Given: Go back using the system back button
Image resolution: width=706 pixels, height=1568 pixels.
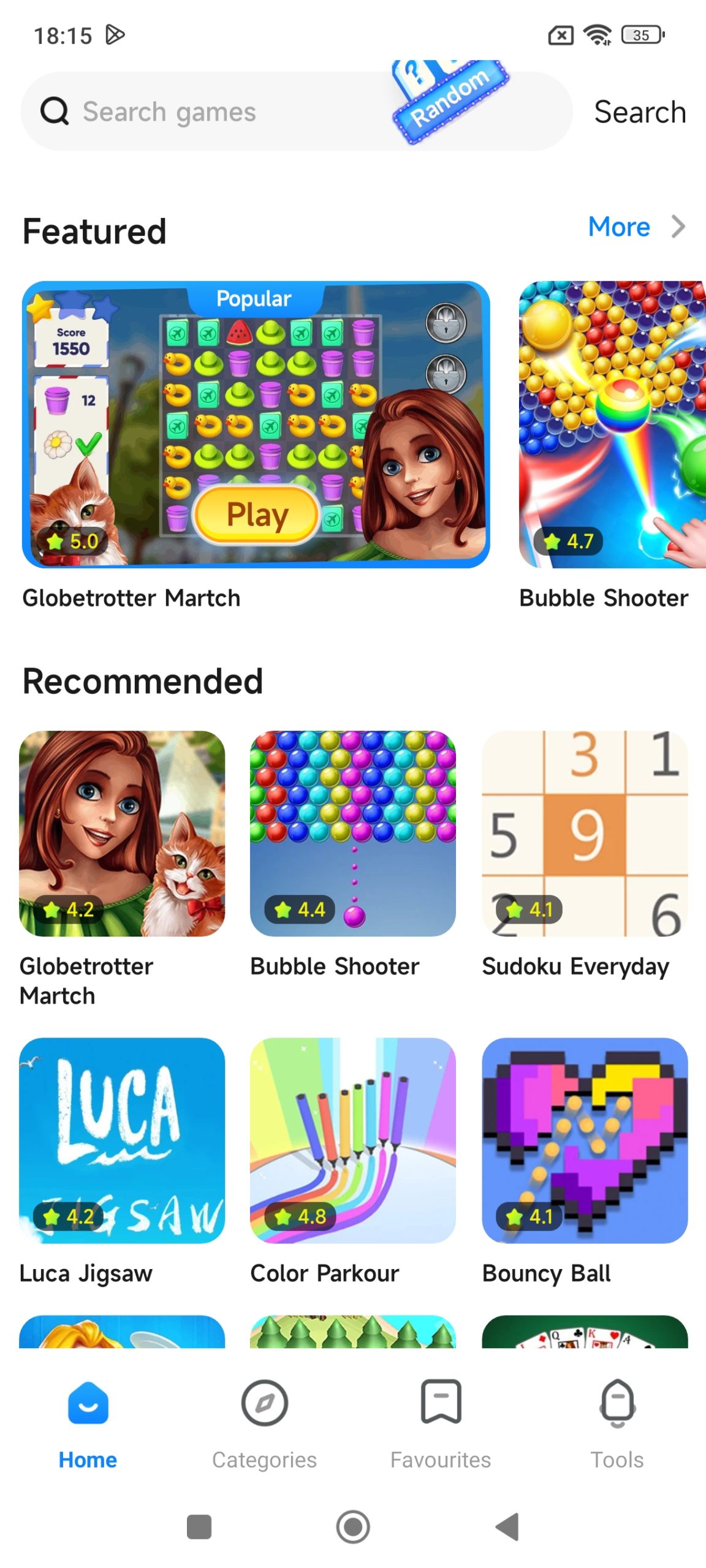Looking at the screenshot, I should [507, 1526].
